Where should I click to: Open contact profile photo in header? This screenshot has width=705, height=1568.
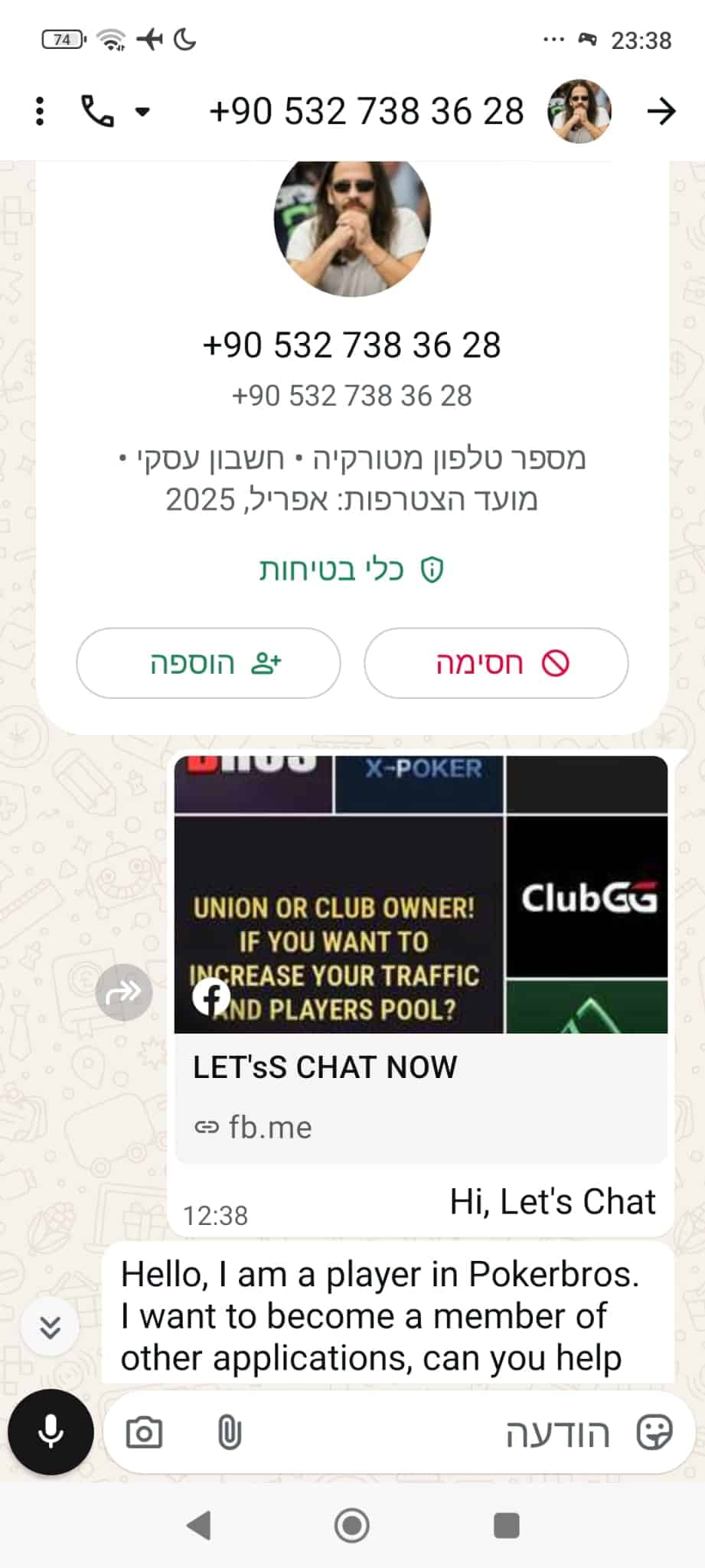579,112
